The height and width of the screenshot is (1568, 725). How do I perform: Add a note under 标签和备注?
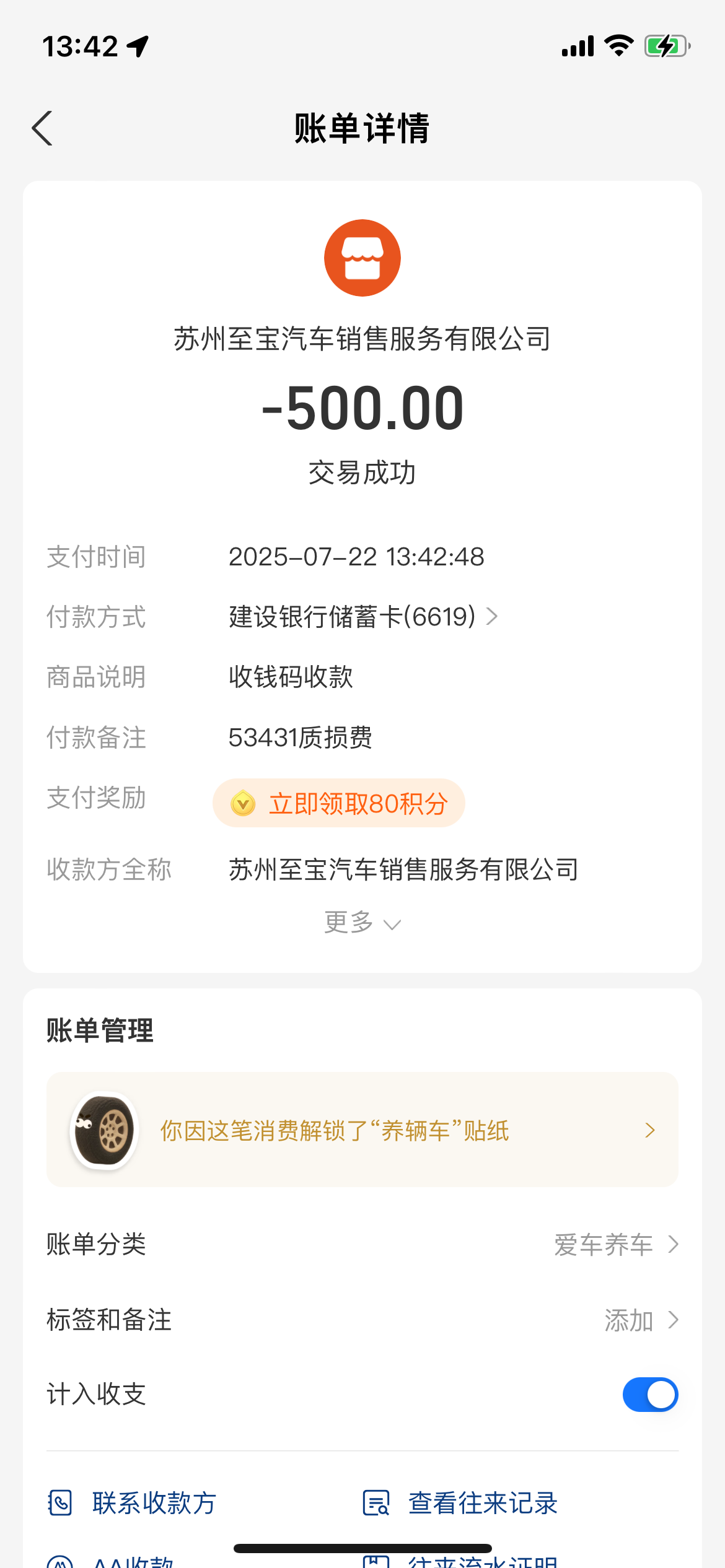[640, 1320]
